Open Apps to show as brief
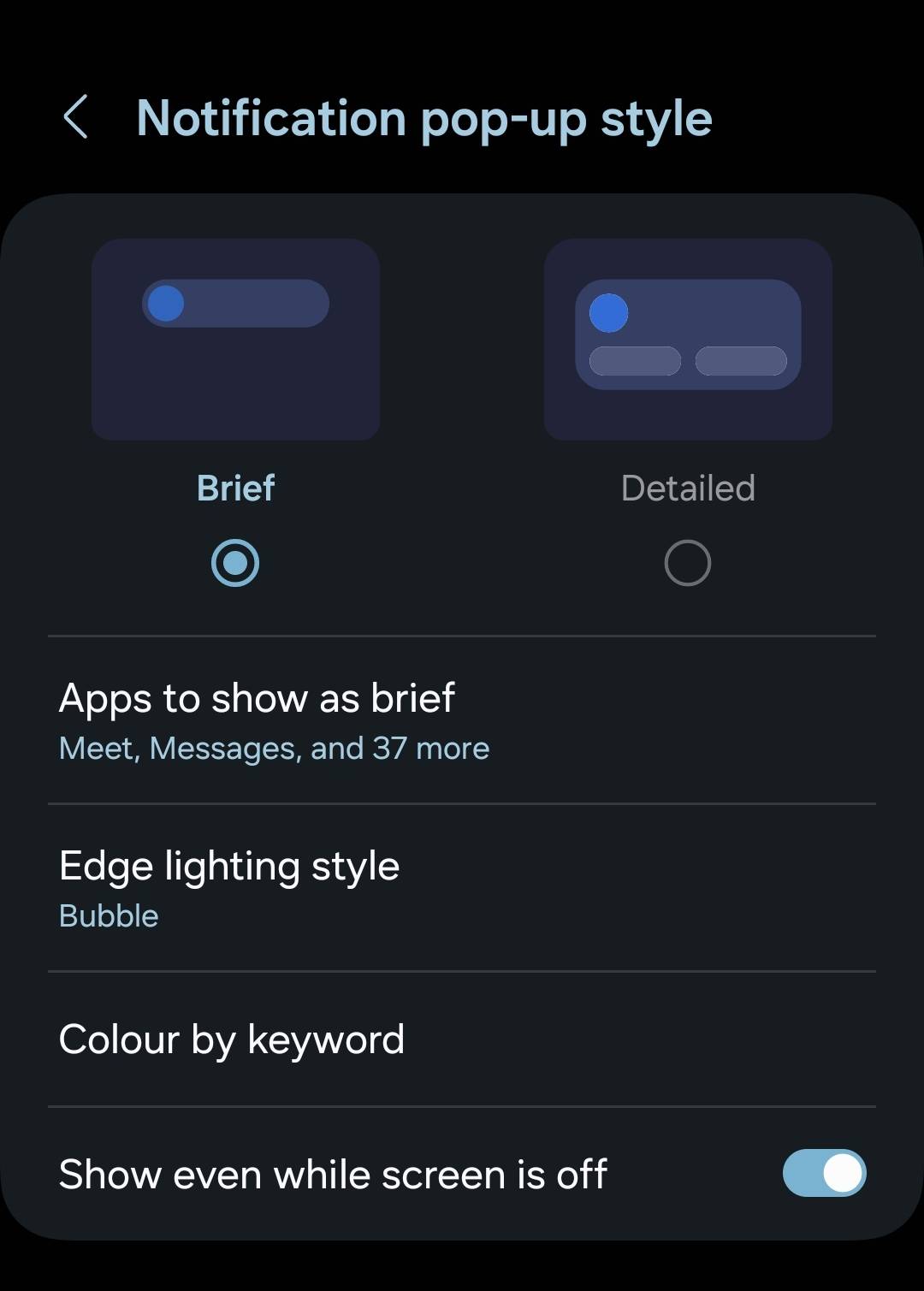 tap(257, 719)
